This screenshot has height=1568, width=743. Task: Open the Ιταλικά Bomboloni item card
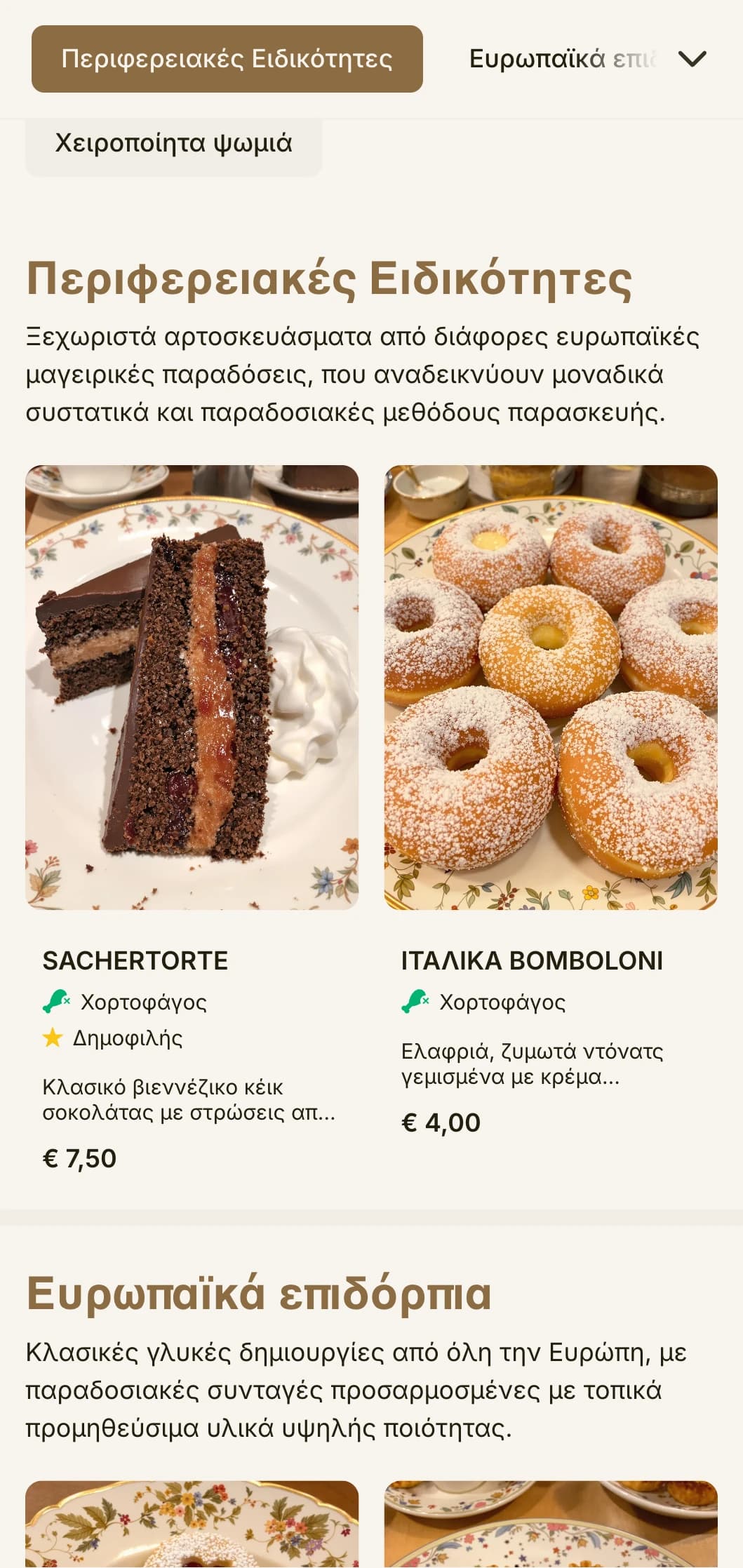tap(551, 772)
